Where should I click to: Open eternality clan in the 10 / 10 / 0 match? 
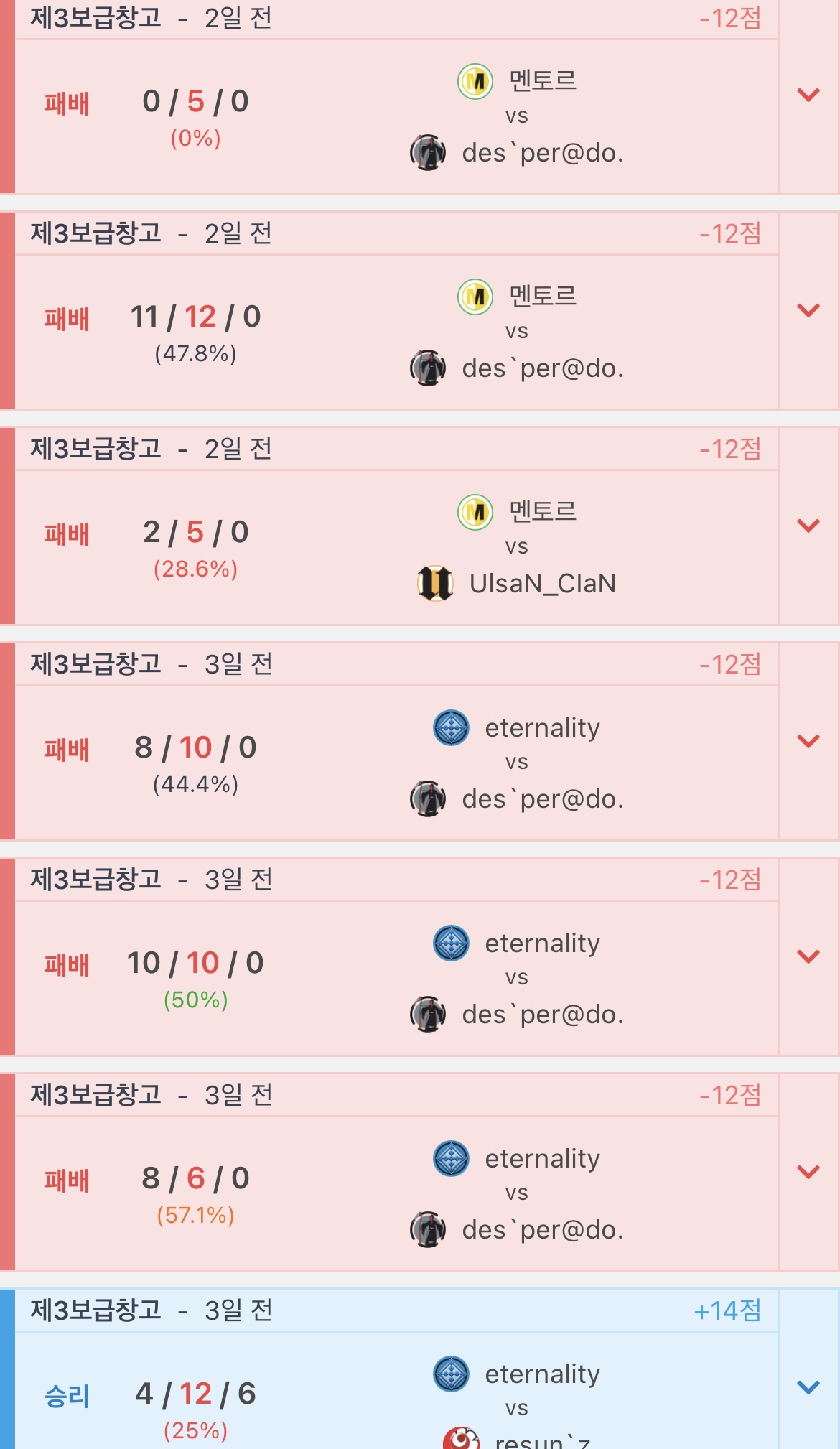542,943
